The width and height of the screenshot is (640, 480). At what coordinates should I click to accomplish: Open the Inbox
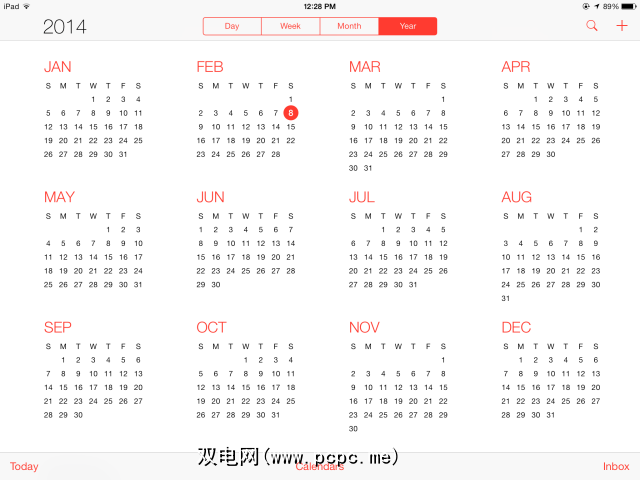(x=616, y=466)
